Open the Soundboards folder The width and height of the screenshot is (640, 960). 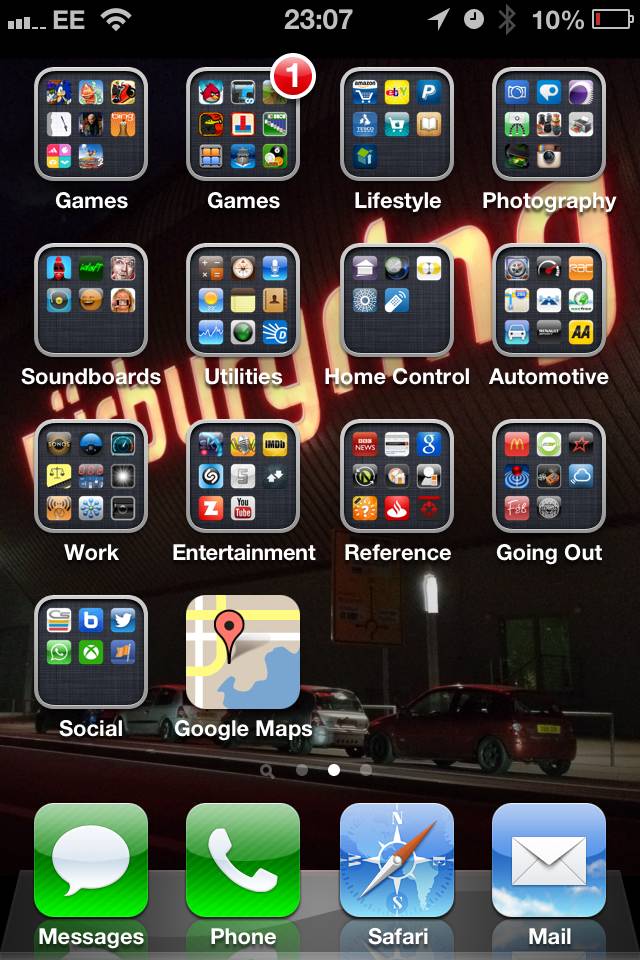click(x=91, y=301)
